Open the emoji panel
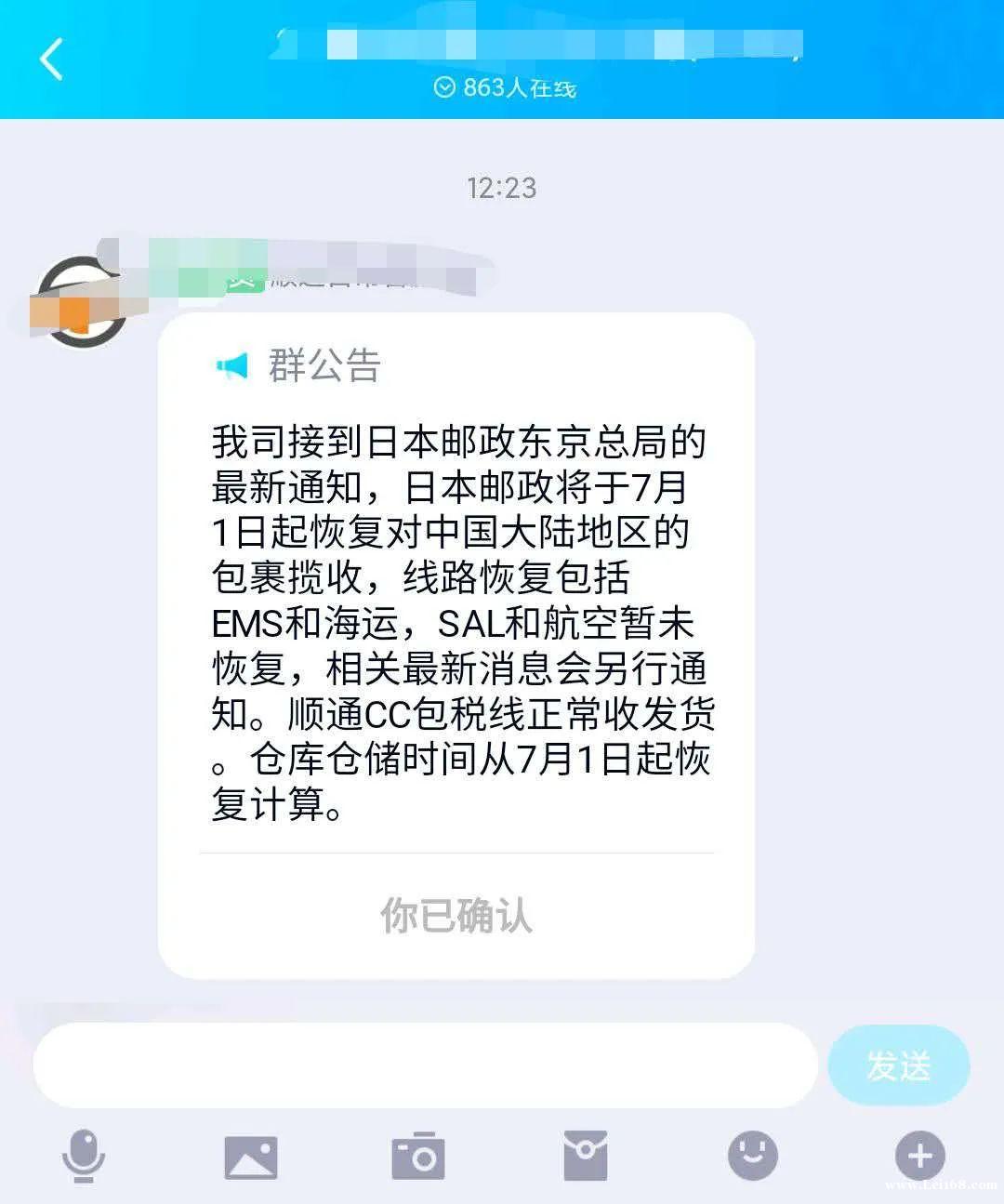This screenshot has width=1004, height=1204. coord(752,1156)
